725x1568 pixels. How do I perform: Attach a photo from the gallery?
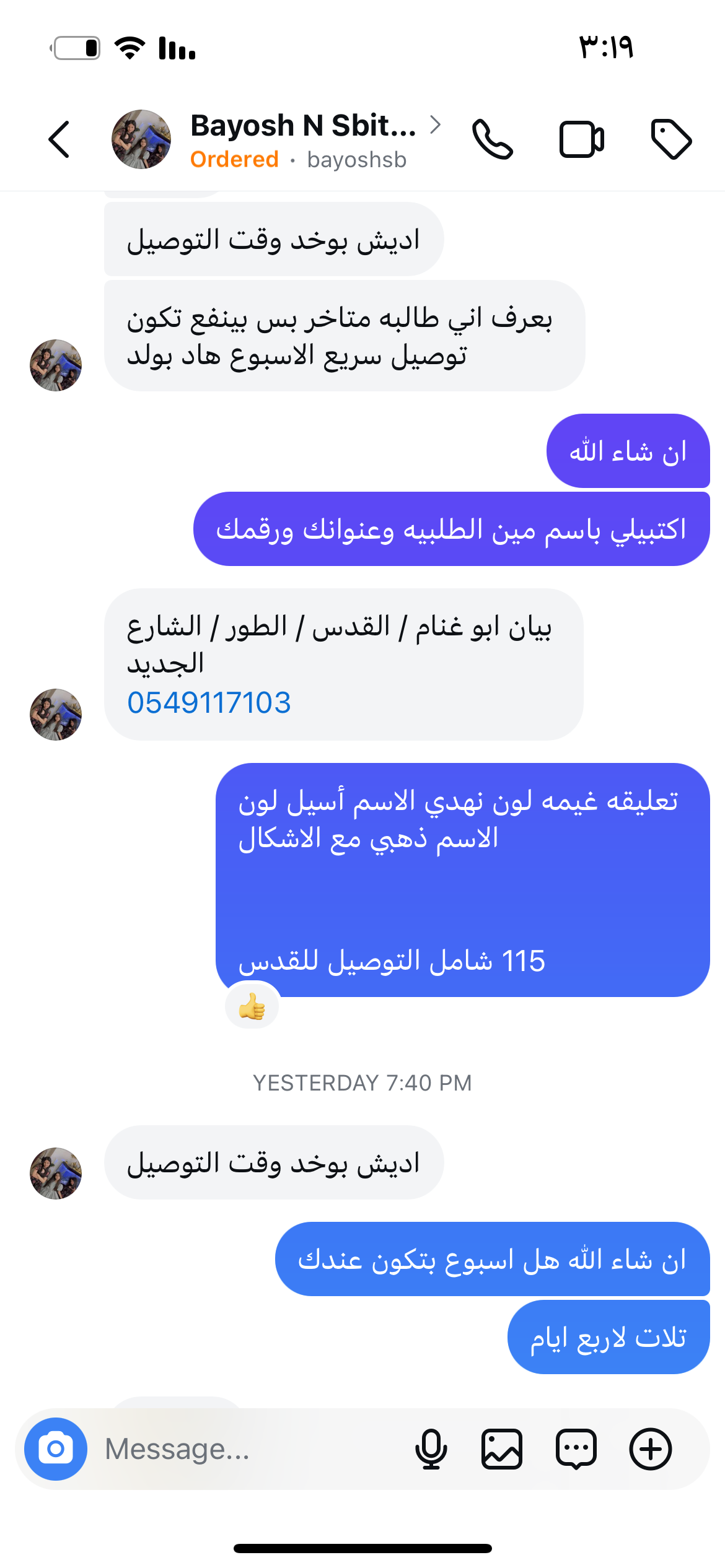click(x=502, y=1449)
